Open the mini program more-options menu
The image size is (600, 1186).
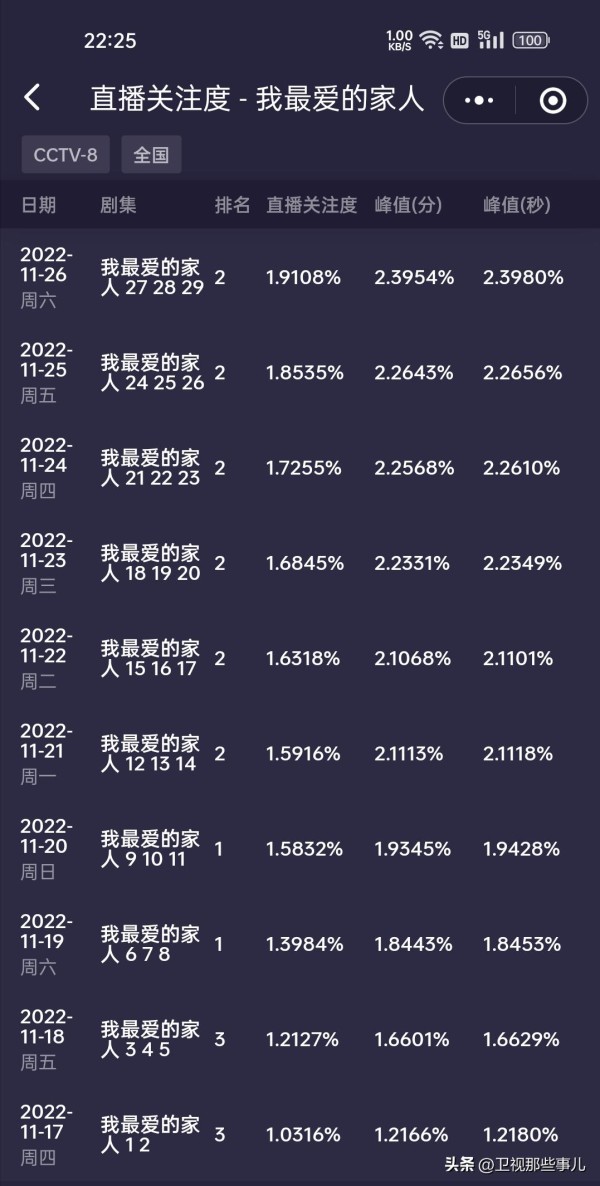(479, 100)
